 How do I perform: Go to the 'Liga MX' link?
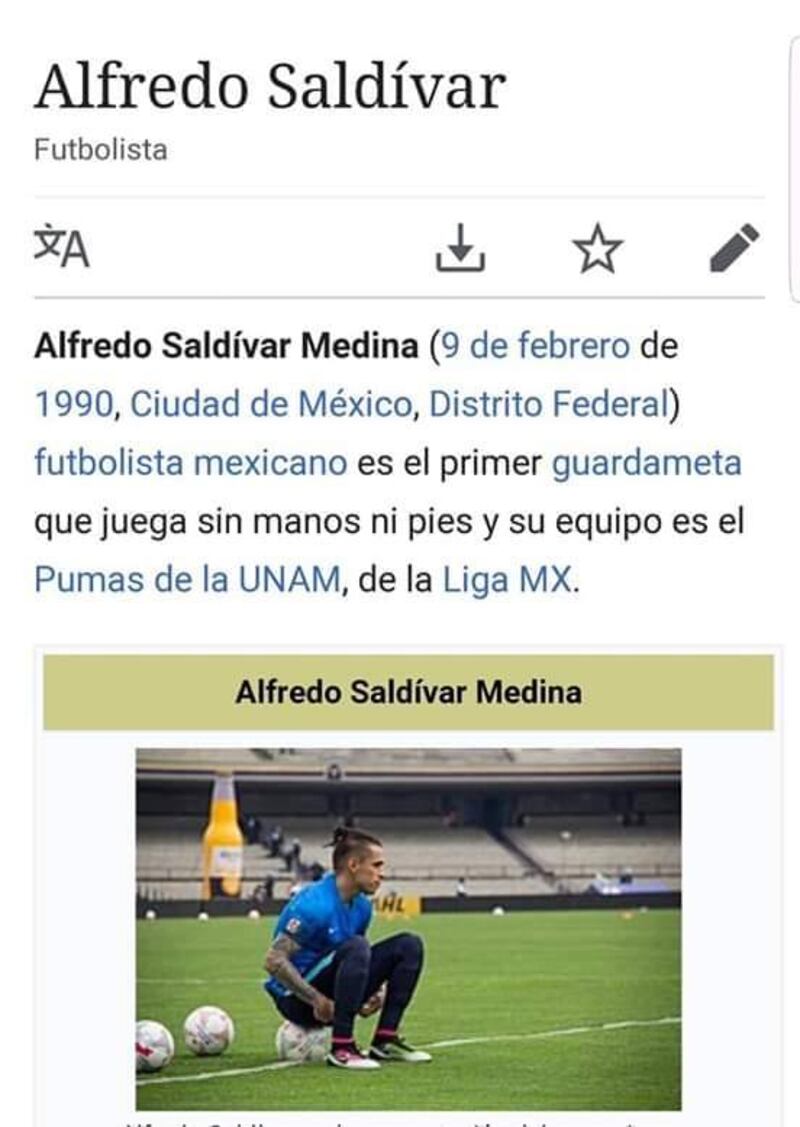(508, 579)
